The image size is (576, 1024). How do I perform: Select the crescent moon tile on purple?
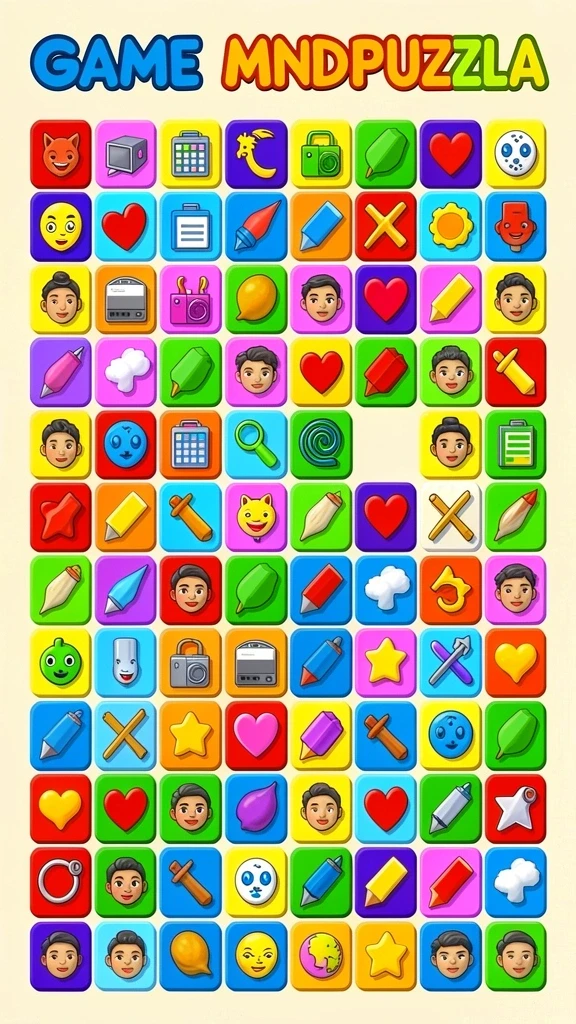(256, 154)
